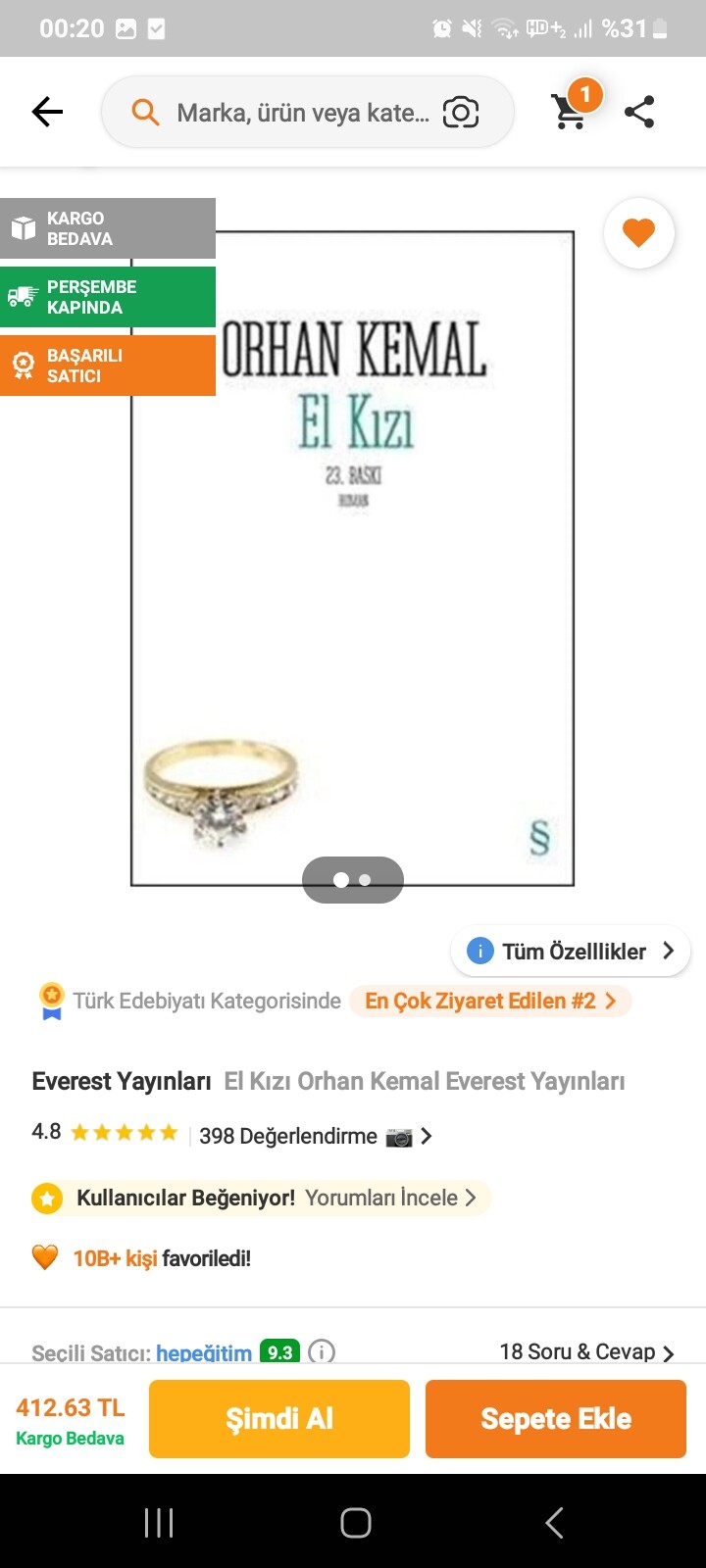Viewport: 706px width, 1568px height.
Task: View the 398 Değerlendirme reviews
Action: 288,1136
